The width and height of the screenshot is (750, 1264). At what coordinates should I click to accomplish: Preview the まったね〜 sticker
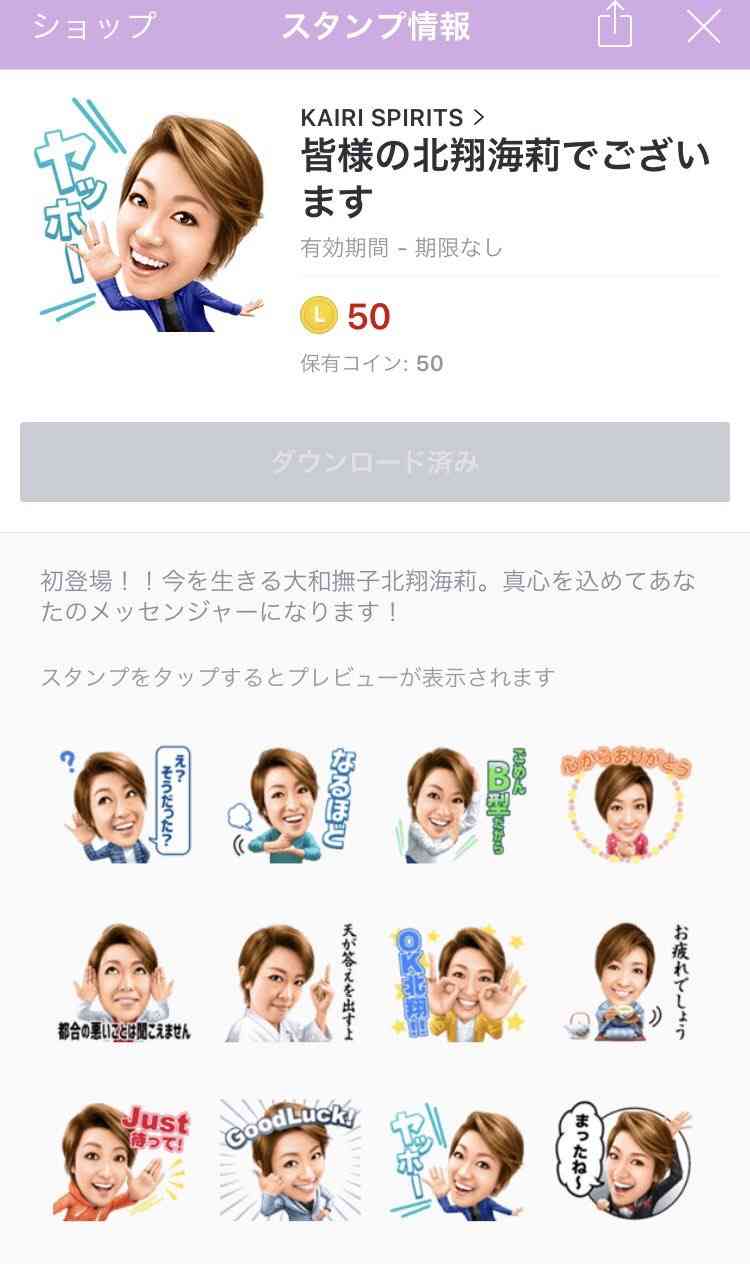coord(624,1160)
